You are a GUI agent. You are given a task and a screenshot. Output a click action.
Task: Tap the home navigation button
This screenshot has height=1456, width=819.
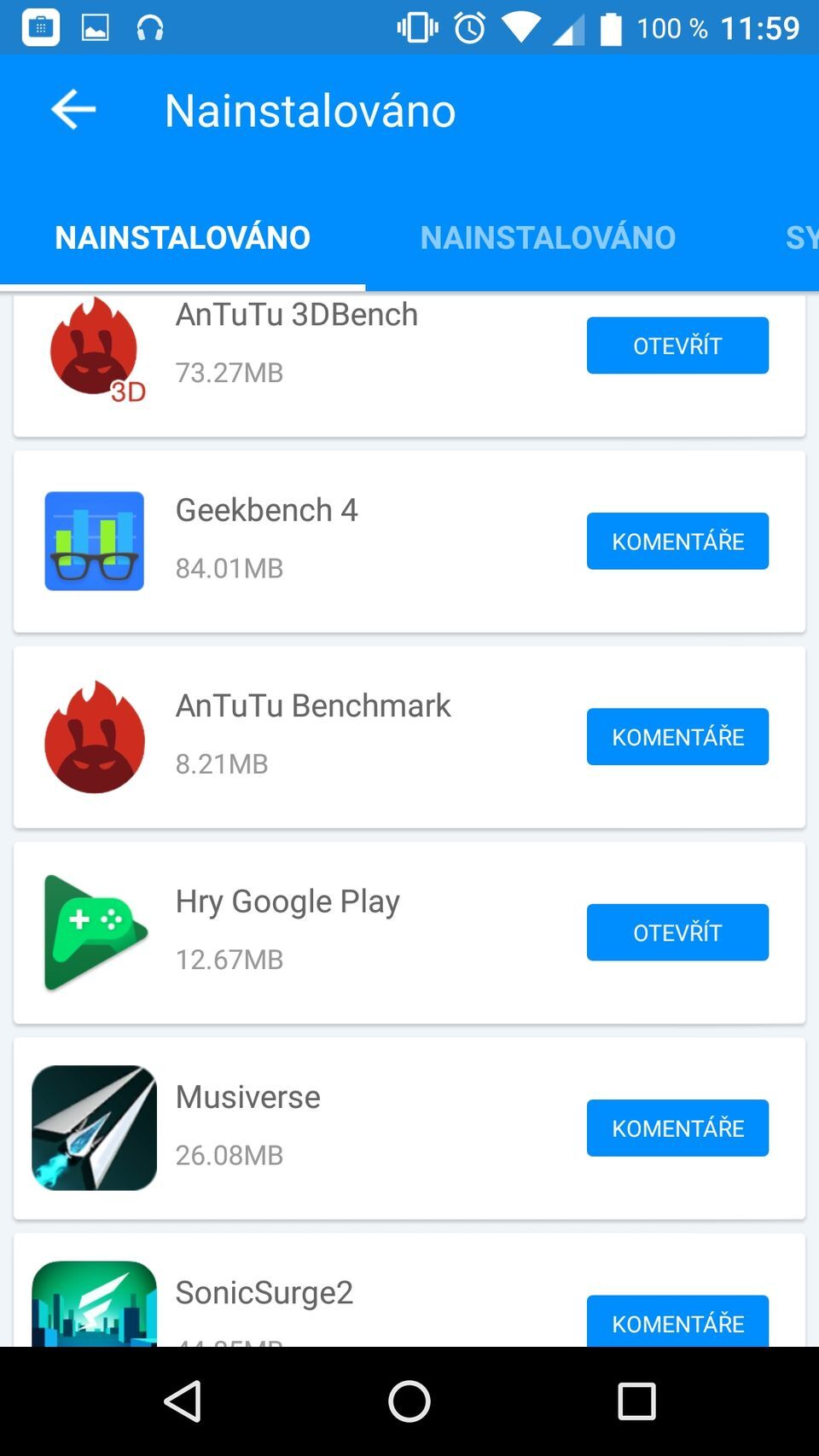pos(409,1400)
